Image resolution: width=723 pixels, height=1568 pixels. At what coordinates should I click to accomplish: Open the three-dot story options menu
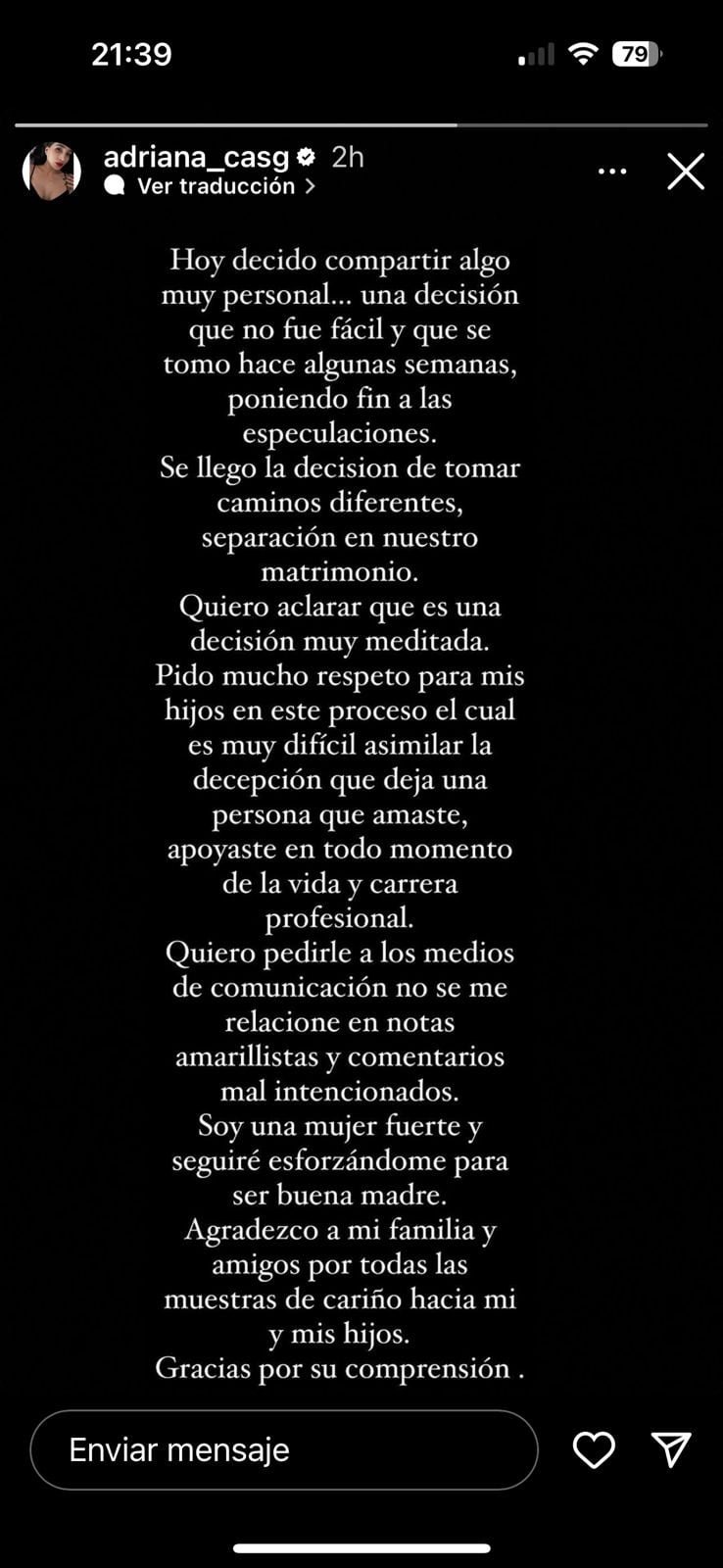[612, 171]
